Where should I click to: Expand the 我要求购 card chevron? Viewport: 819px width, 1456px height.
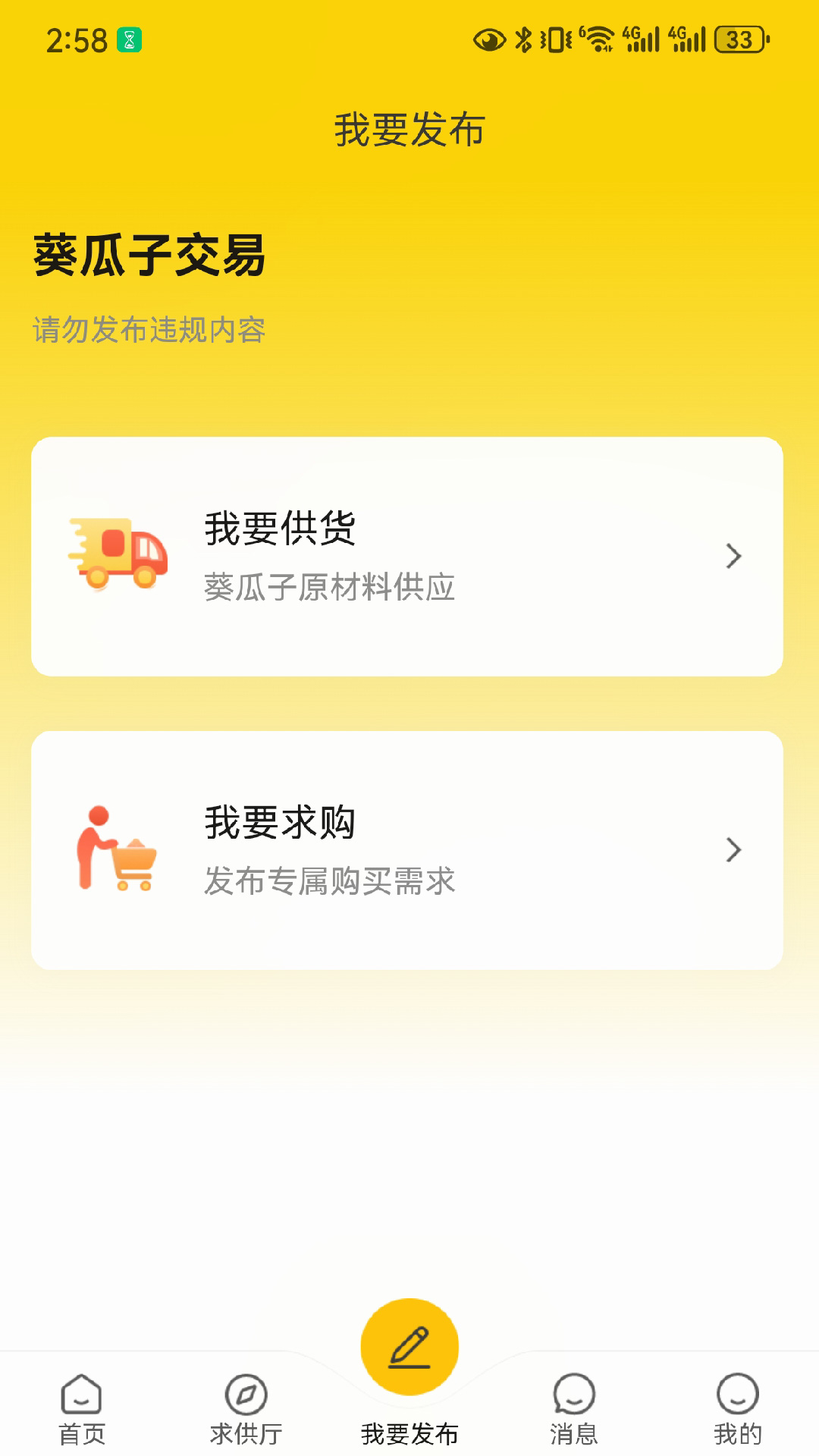tap(733, 850)
